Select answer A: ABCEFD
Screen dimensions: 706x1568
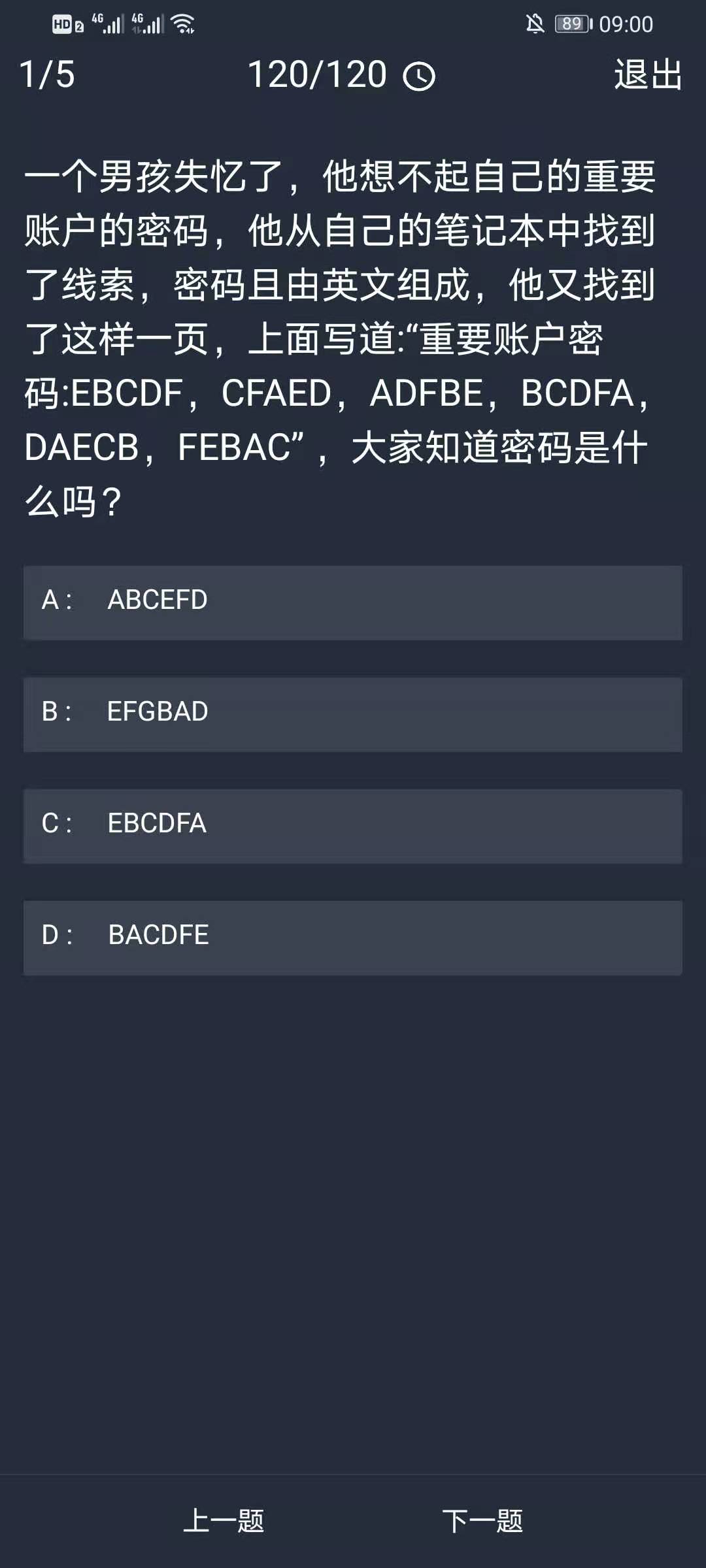point(353,602)
